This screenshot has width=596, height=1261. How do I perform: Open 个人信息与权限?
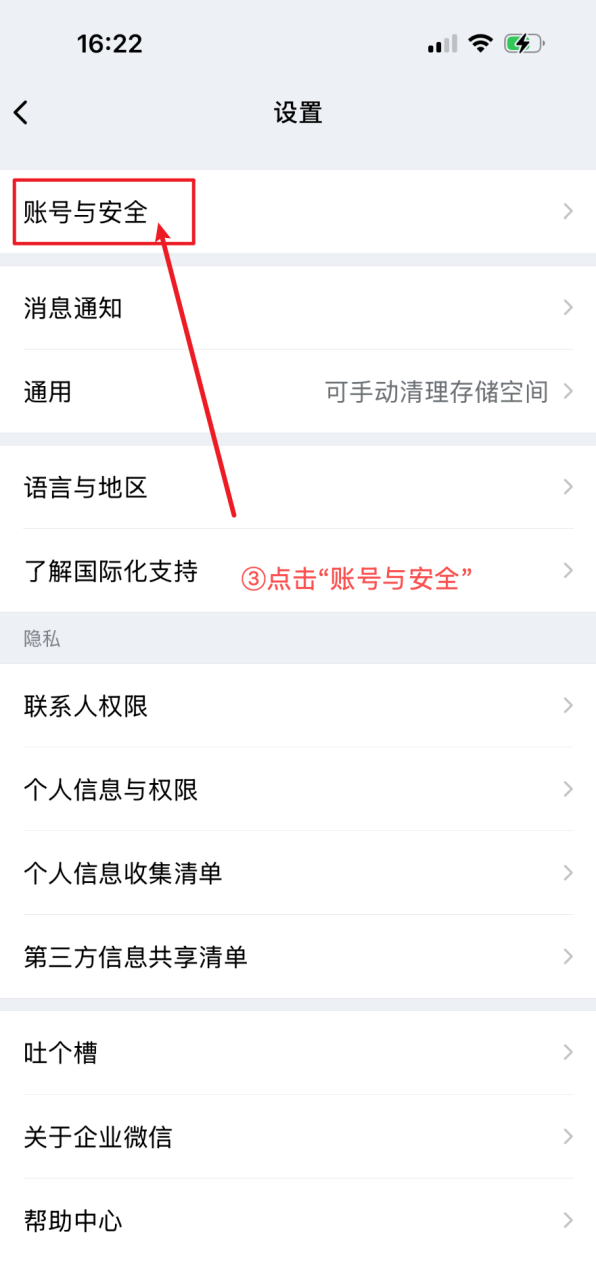(298, 789)
